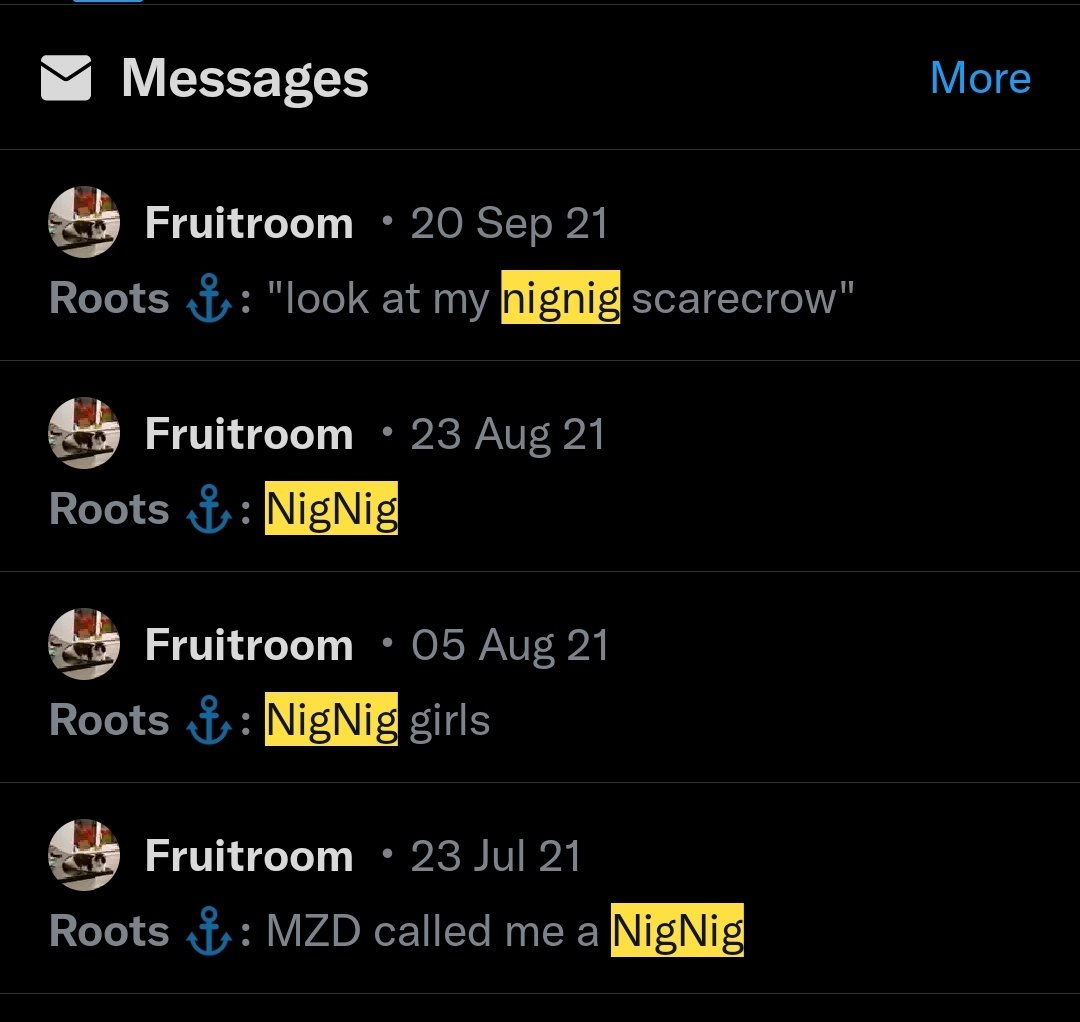This screenshot has width=1080, height=1022.
Task: Open More message results
Action: [x=979, y=78]
